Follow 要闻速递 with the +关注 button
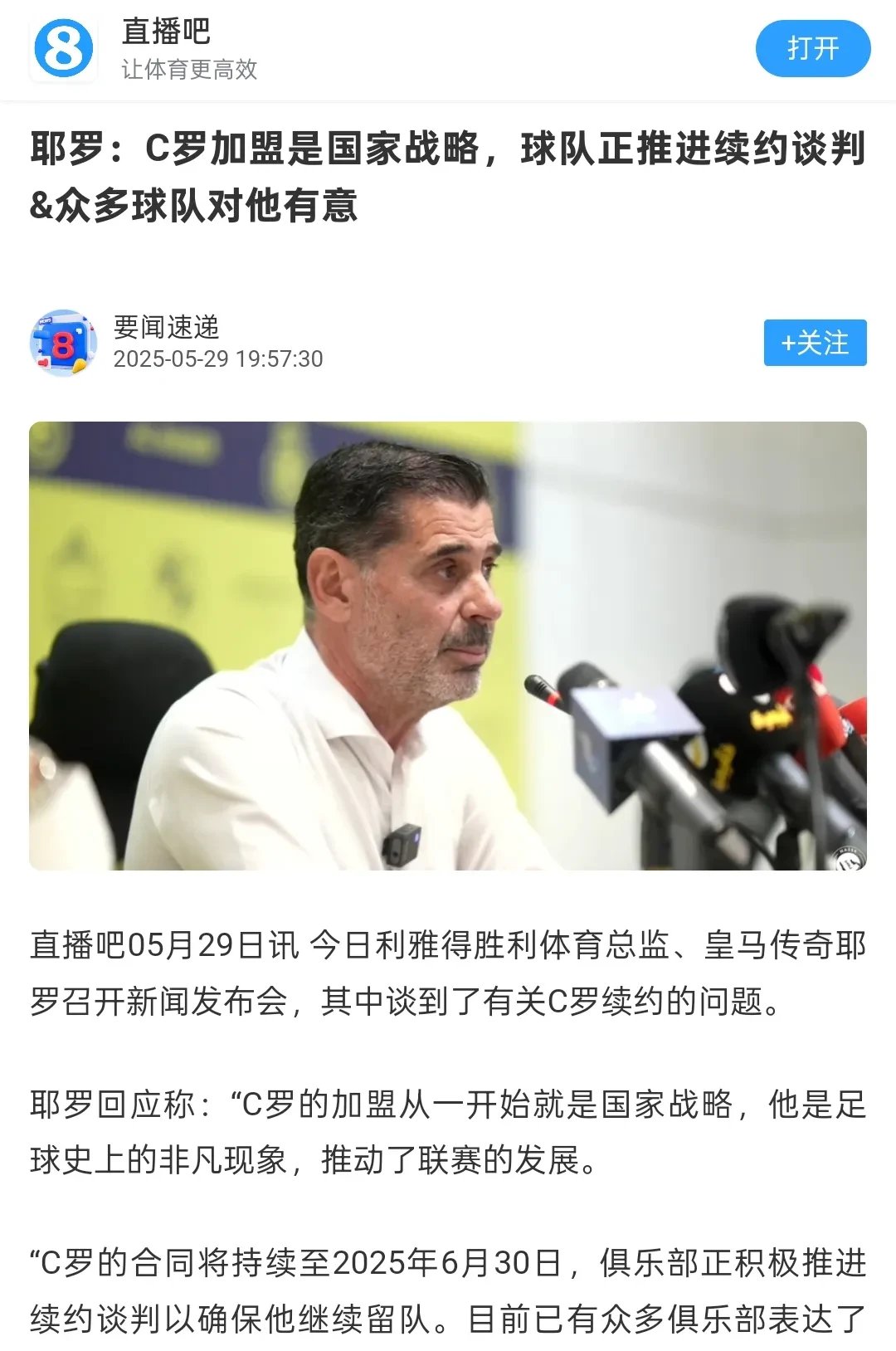Viewport: 896px width, 1351px height. click(x=815, y=343)
